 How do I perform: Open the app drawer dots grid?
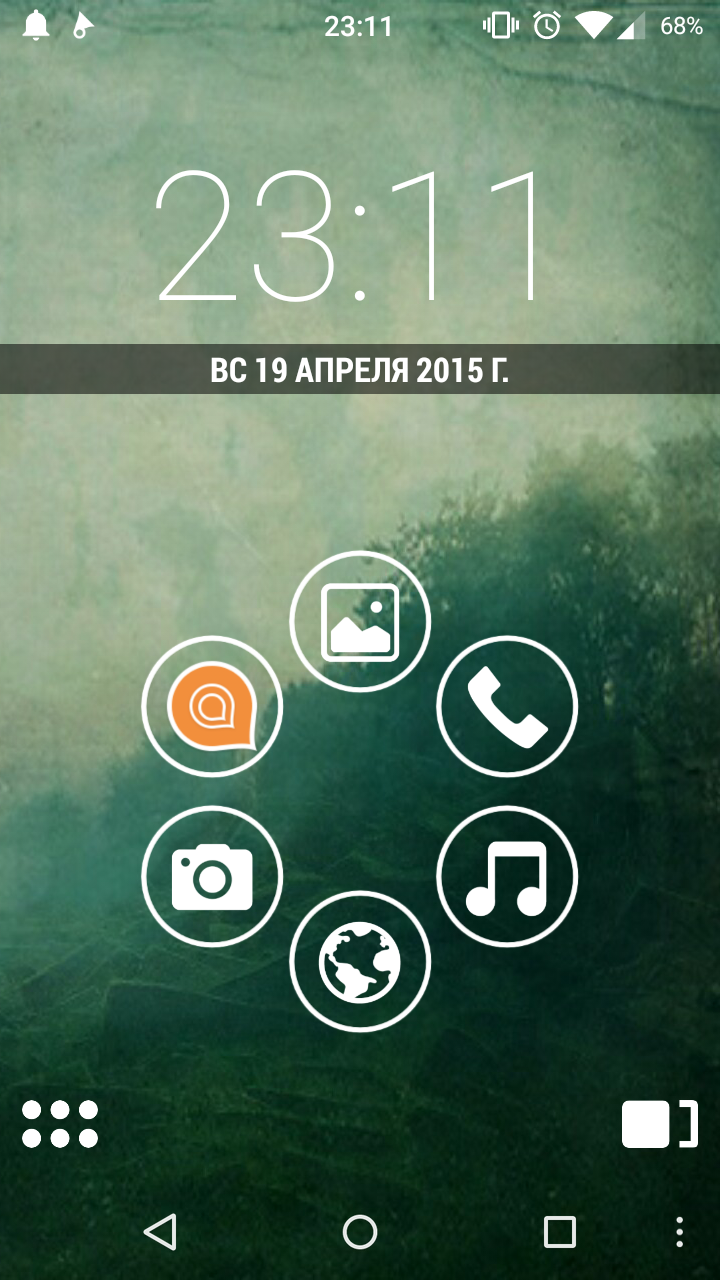60,1124
